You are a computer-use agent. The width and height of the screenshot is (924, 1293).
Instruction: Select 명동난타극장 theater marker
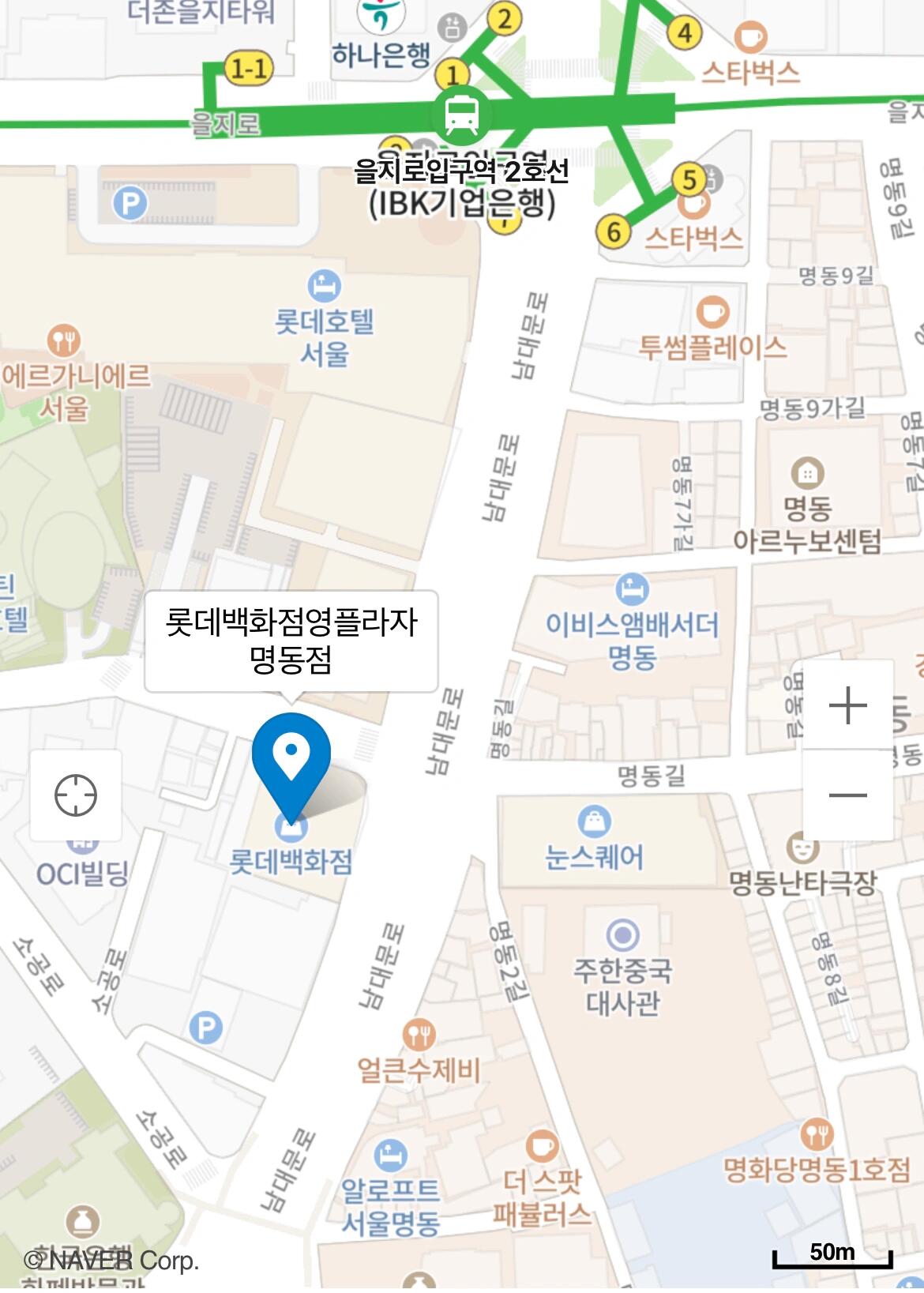[802, 850]
